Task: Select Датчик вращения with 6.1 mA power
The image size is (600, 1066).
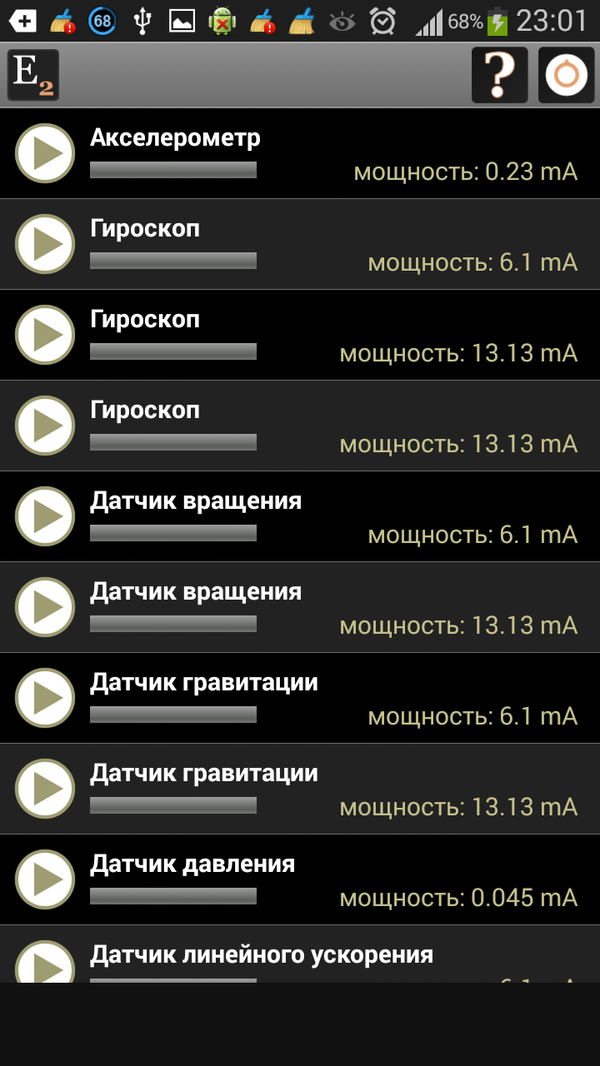Action: tap(300, 517)
